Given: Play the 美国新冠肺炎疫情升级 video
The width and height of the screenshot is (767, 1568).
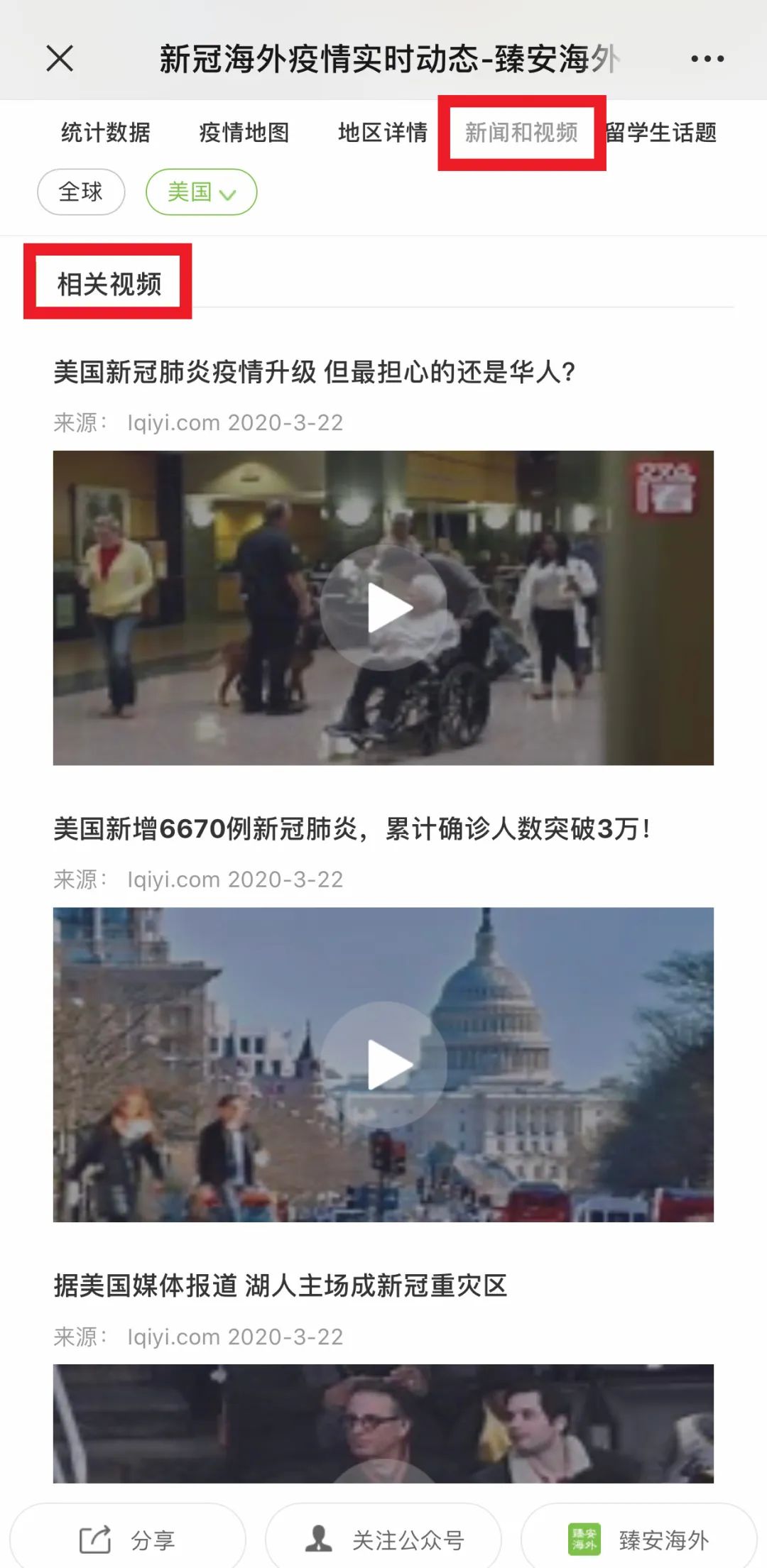Looking at the screenshot, I should (x=383, y=608).
